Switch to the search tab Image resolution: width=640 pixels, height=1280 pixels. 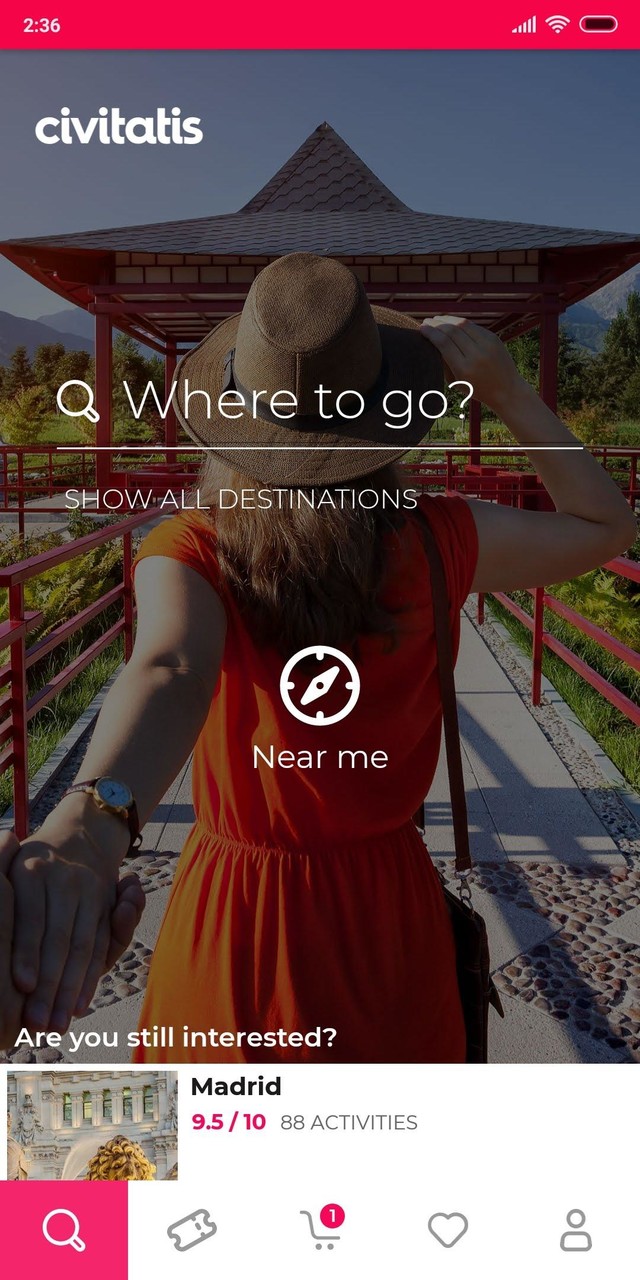[64, 1230]
